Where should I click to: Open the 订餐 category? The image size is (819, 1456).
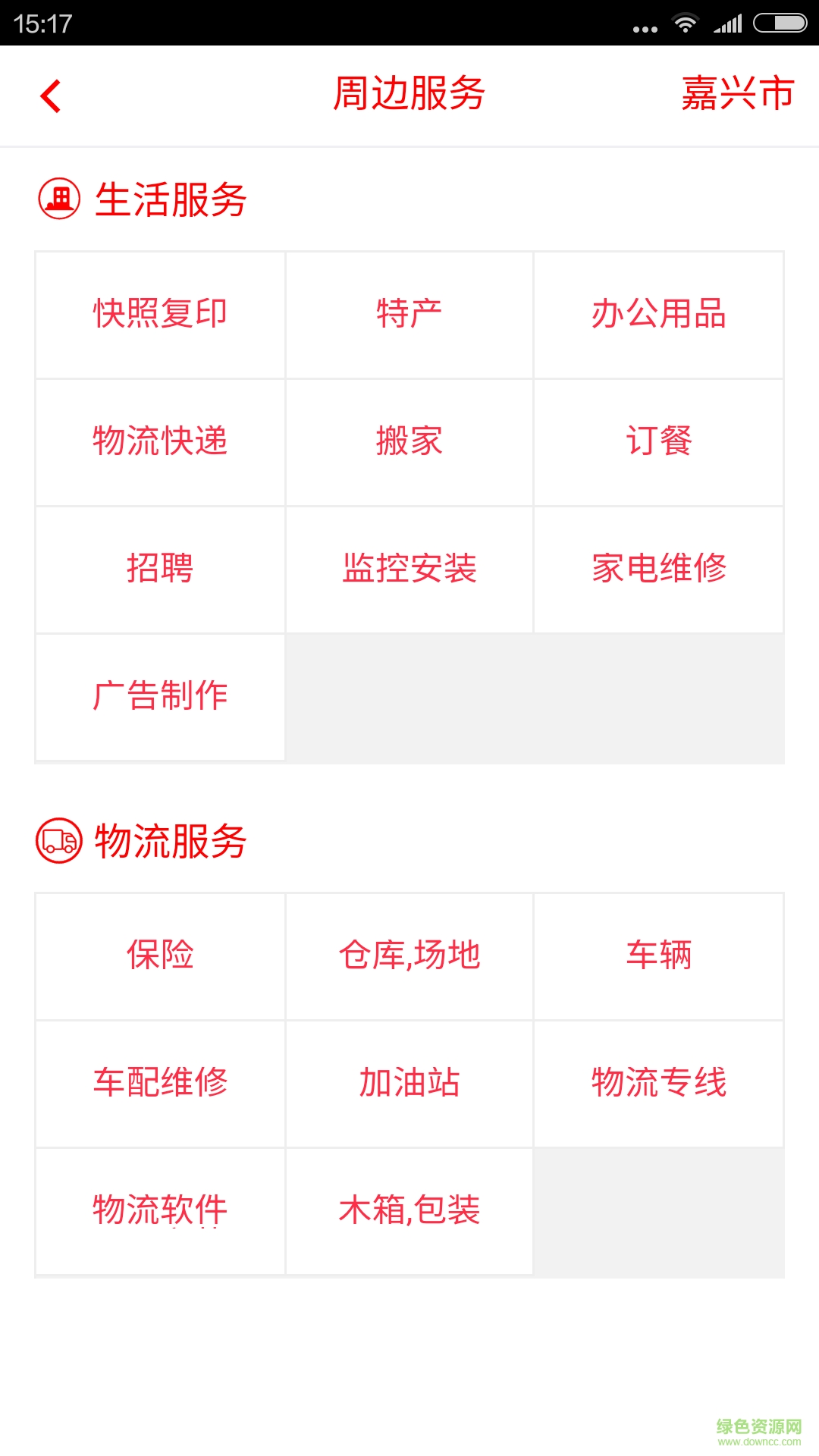[658, 442]
